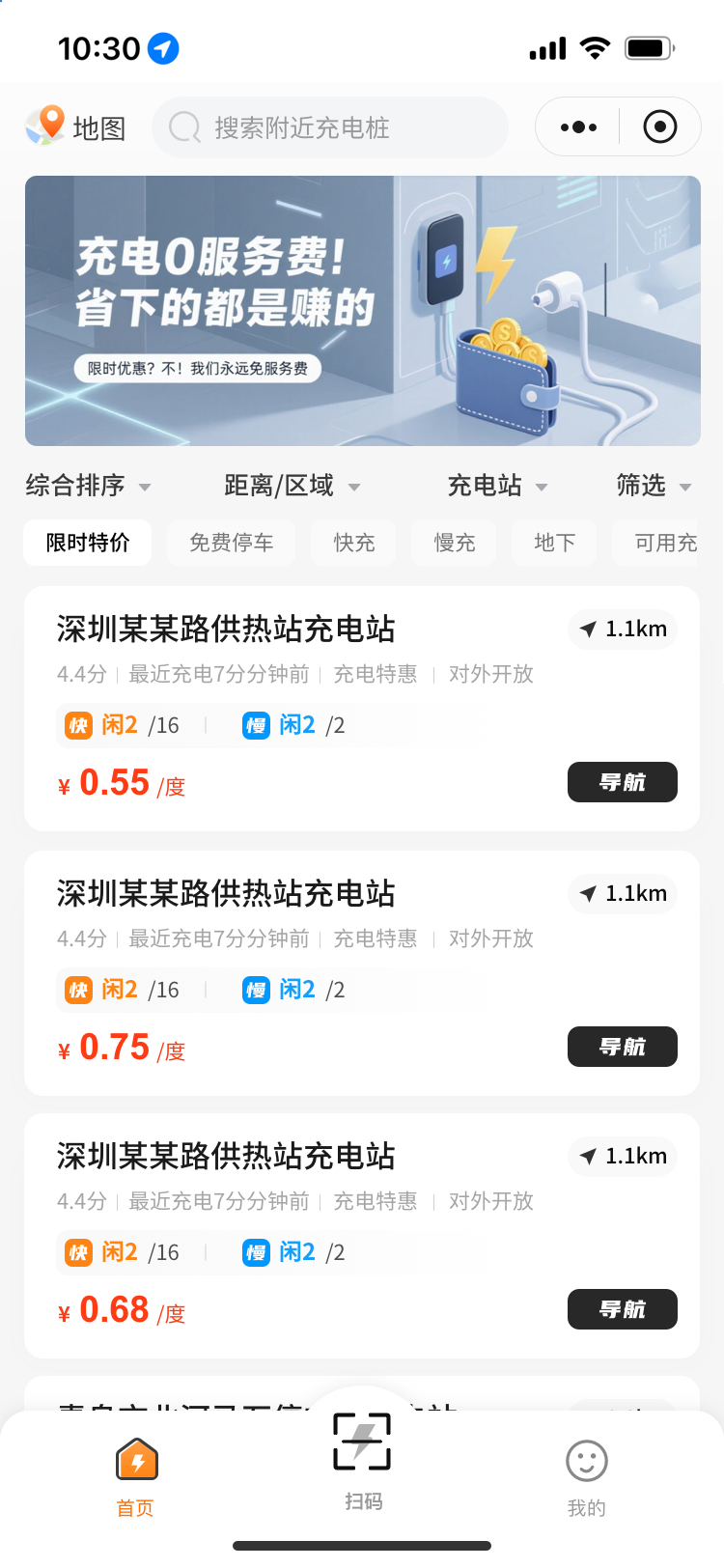This screenshot has width=724, height=1568.
Task: Open the map via the 地图 icon
Action: (45, 126)
